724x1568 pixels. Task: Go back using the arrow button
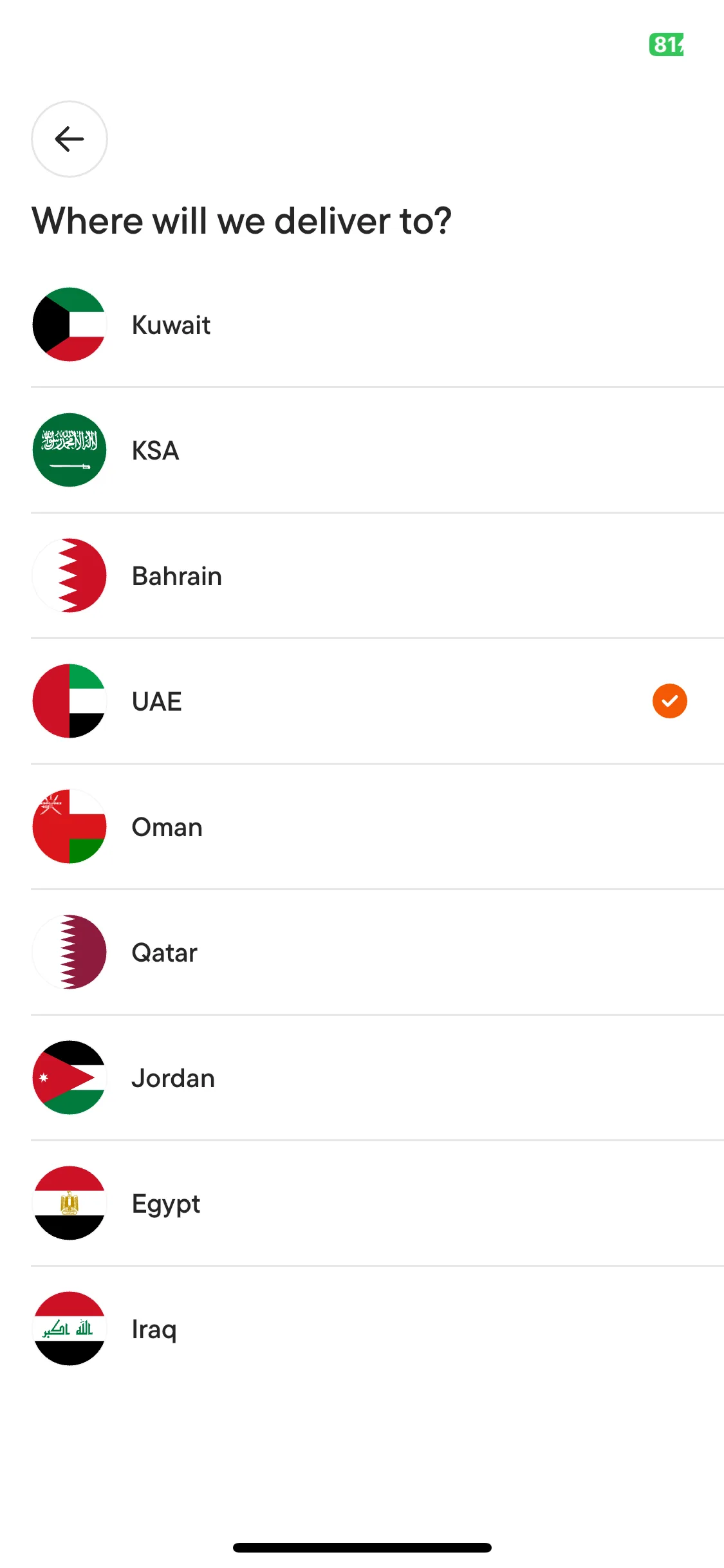(x=70, y=139)
